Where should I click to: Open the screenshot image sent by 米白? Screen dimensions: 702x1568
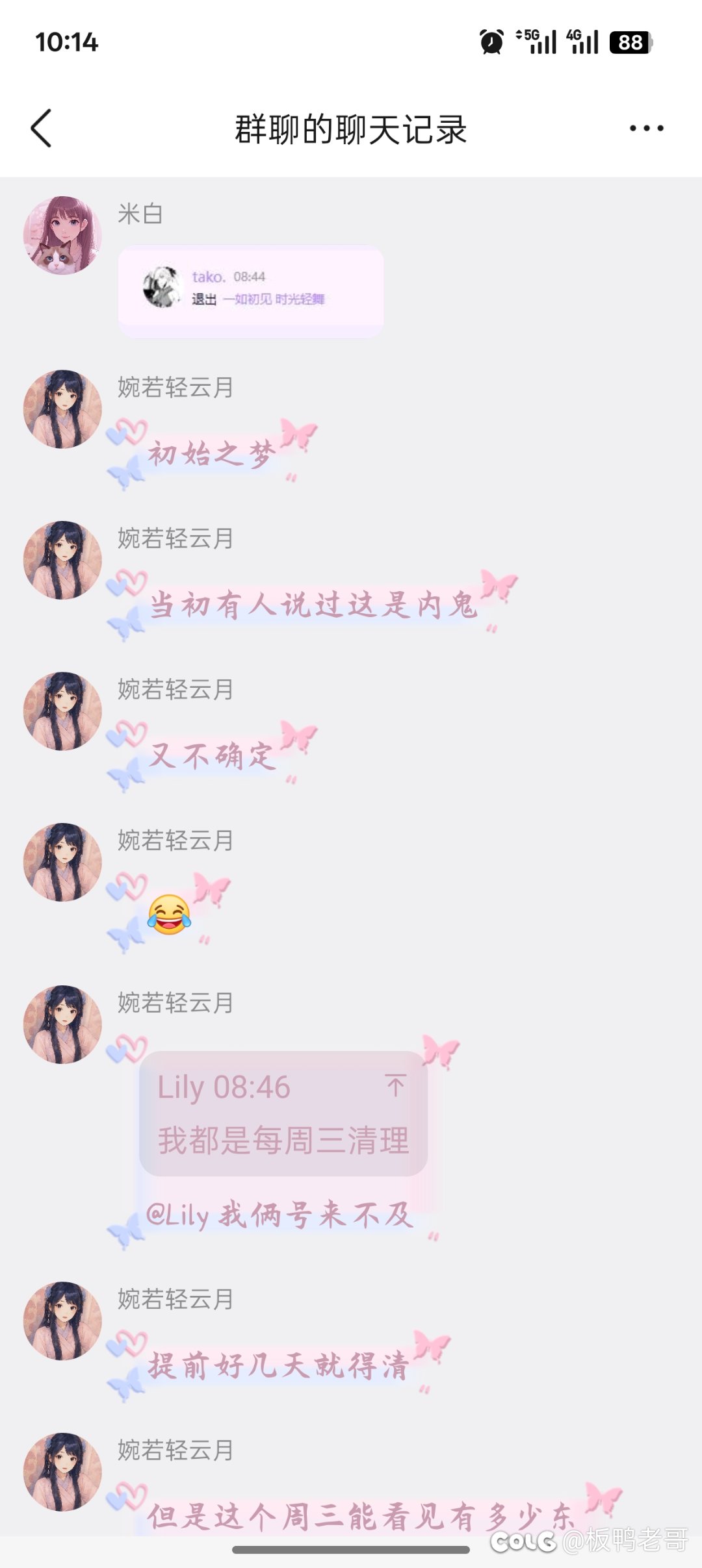click(x=251, y=291)
